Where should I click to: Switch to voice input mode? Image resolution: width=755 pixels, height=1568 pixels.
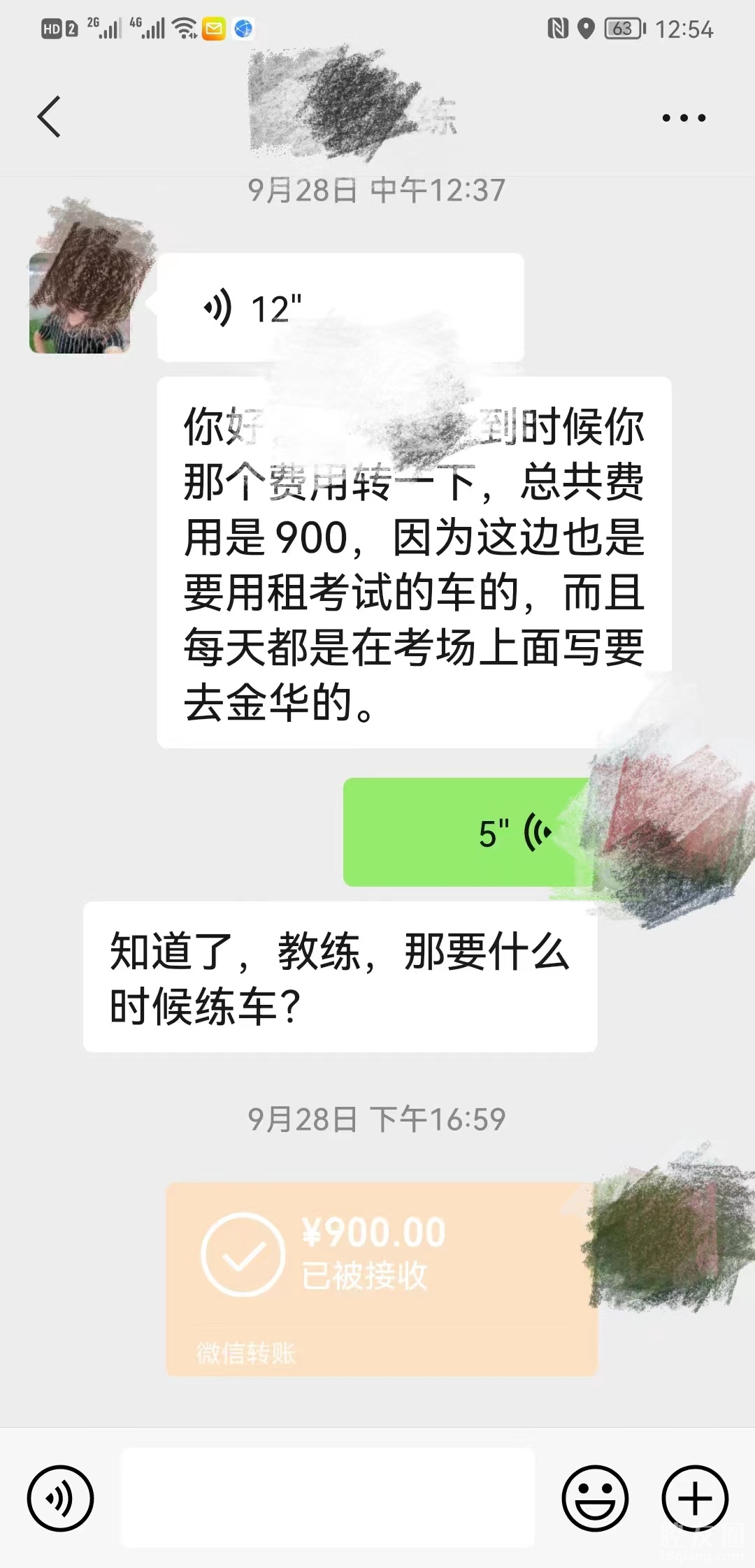pos(60,1498)
